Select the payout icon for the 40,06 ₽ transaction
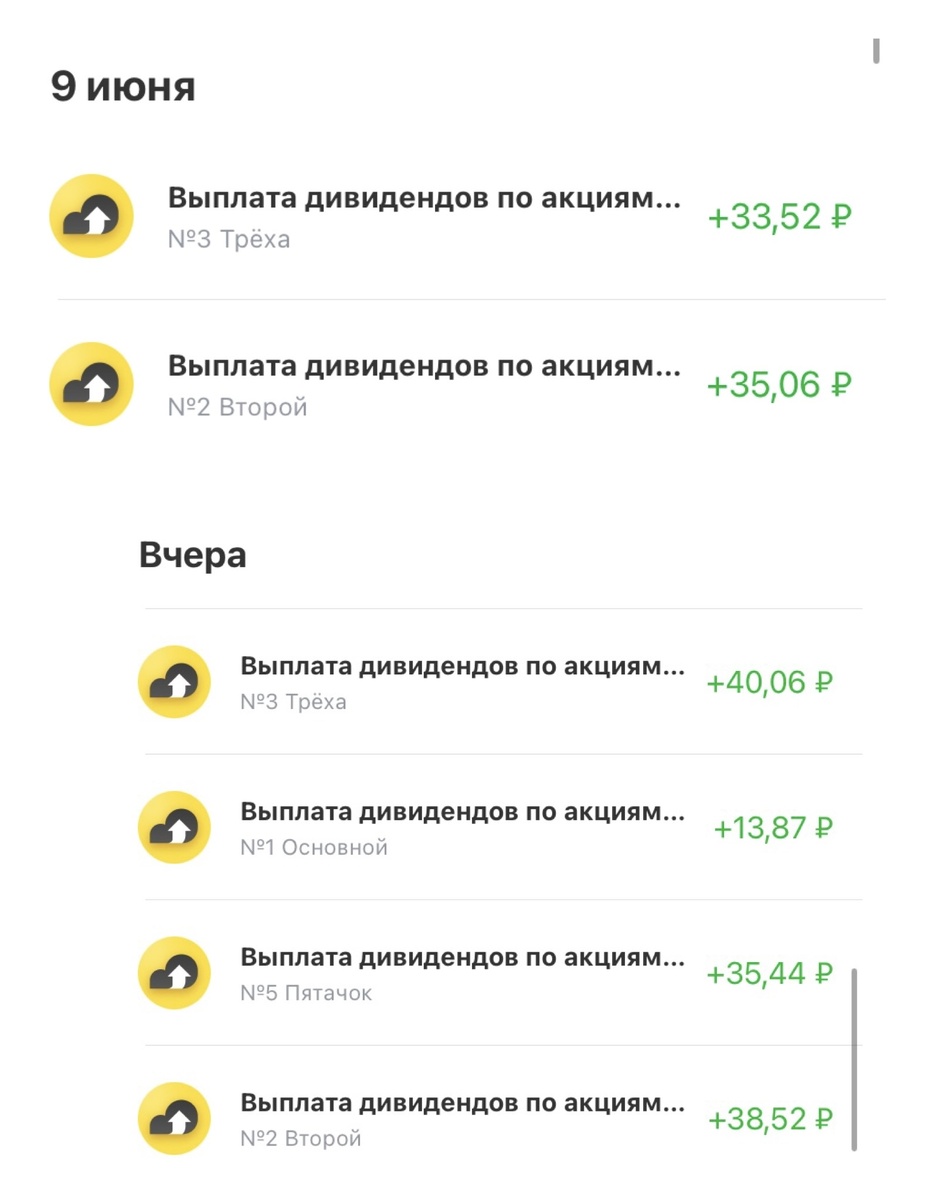 pyautogui.click(x=173, y=681)
